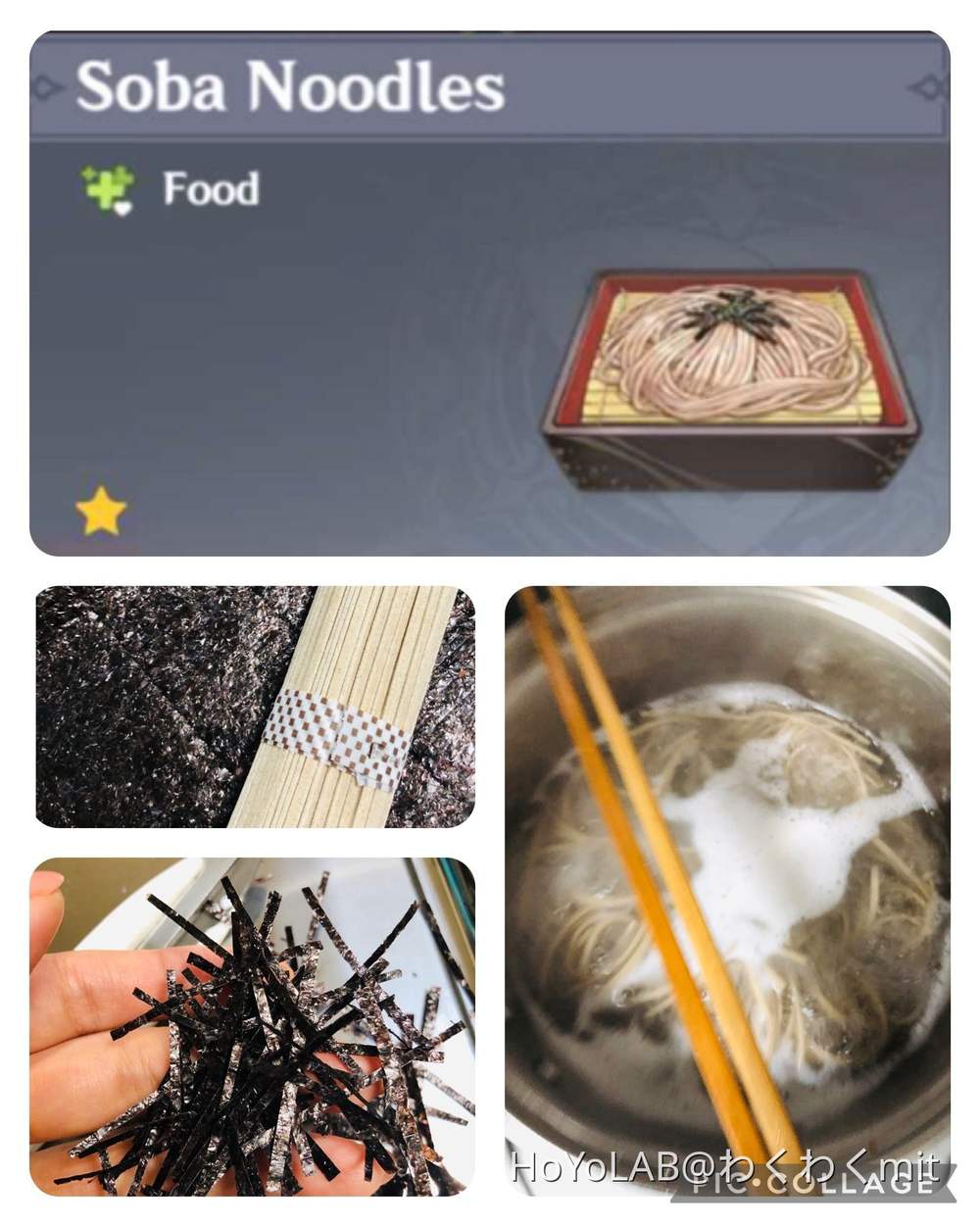This screenshot has width=980, height=1226.
Task: Collapse the item description panel
Action: pos(490,343)
